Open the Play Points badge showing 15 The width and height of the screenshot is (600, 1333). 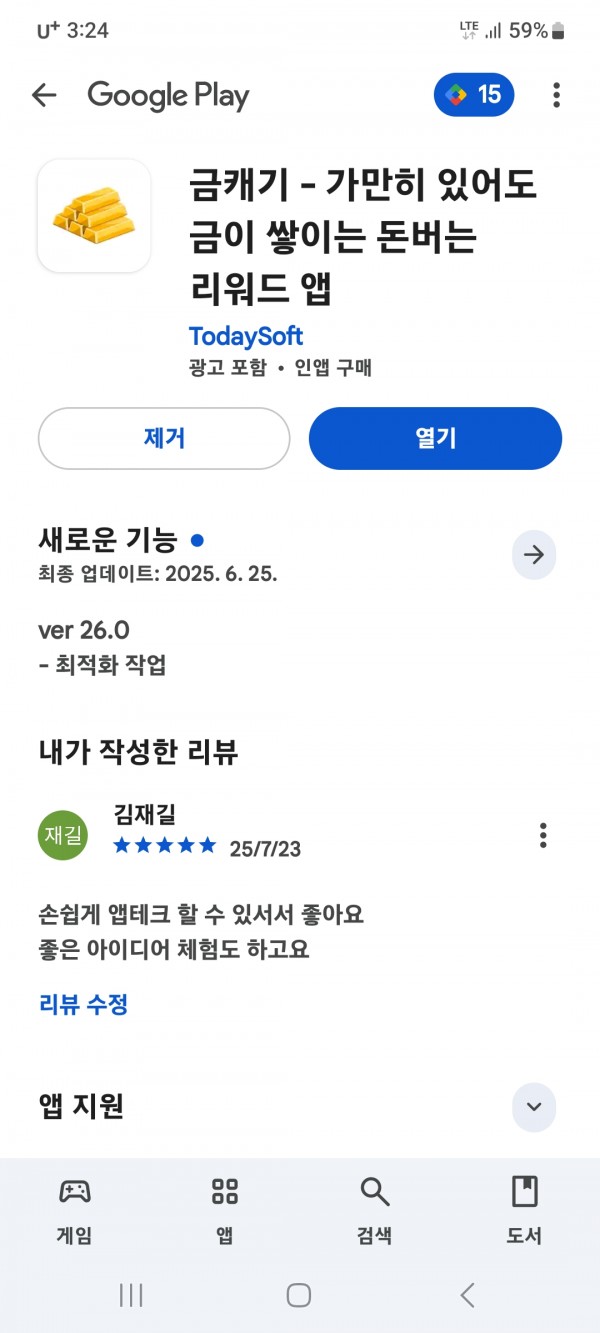[x=474, y=95]
